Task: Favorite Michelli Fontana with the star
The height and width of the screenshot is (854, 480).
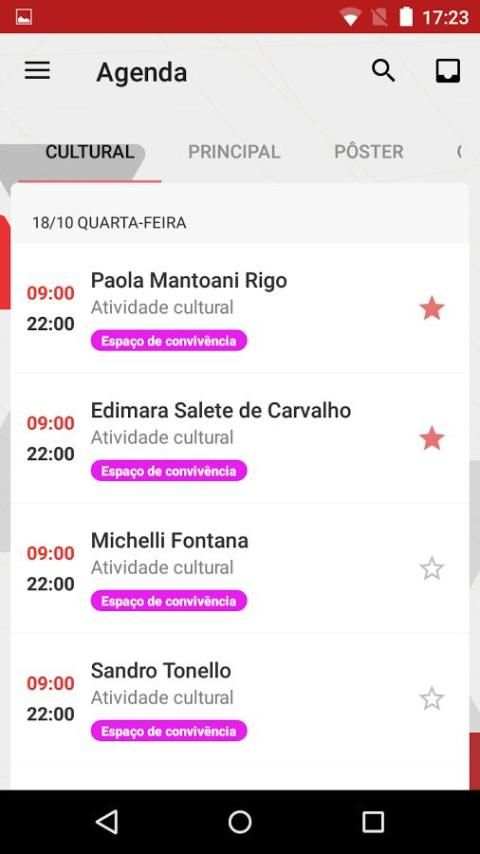Action: point(432,569)
